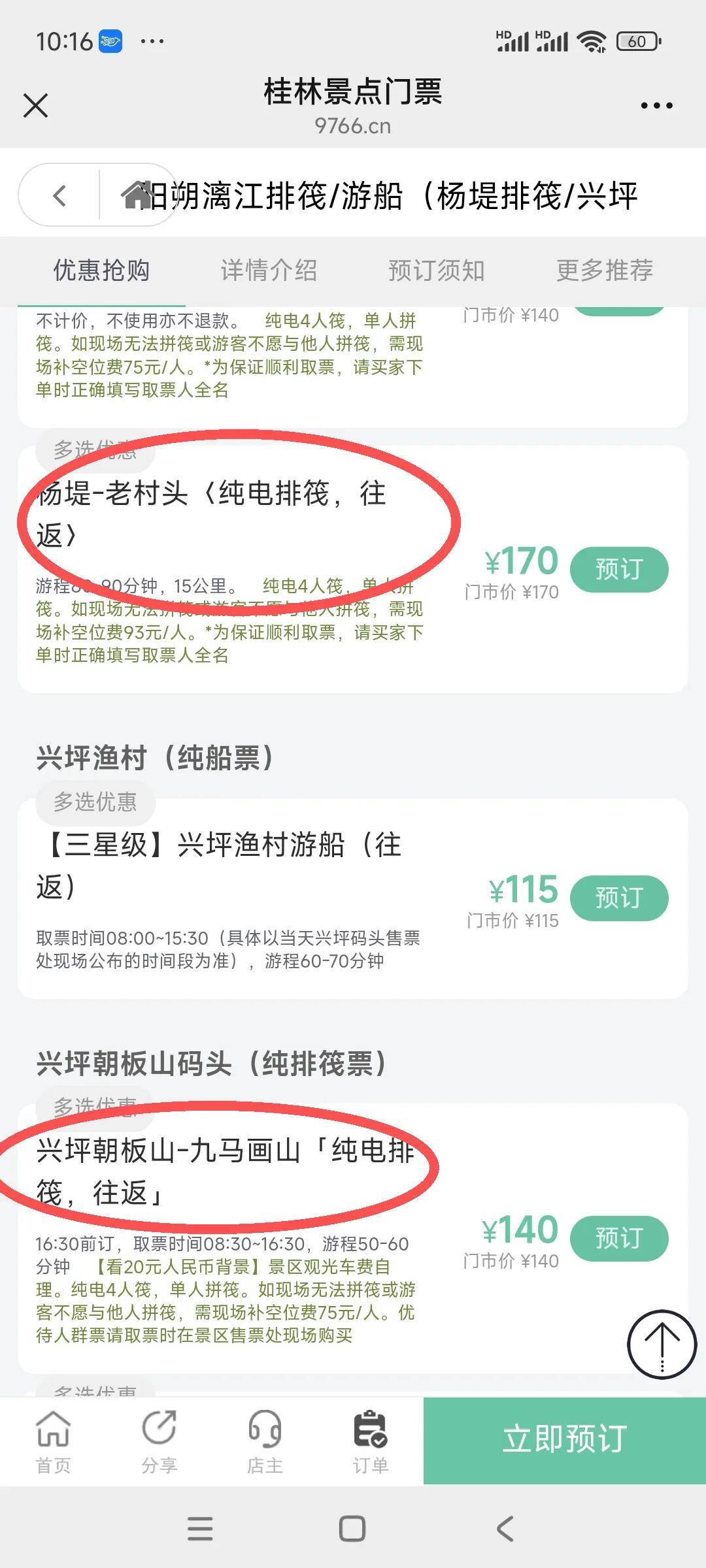Share this page via 分享
Image resolution: width=706 pixels, height=1568 pixels.
(159, 1441)
